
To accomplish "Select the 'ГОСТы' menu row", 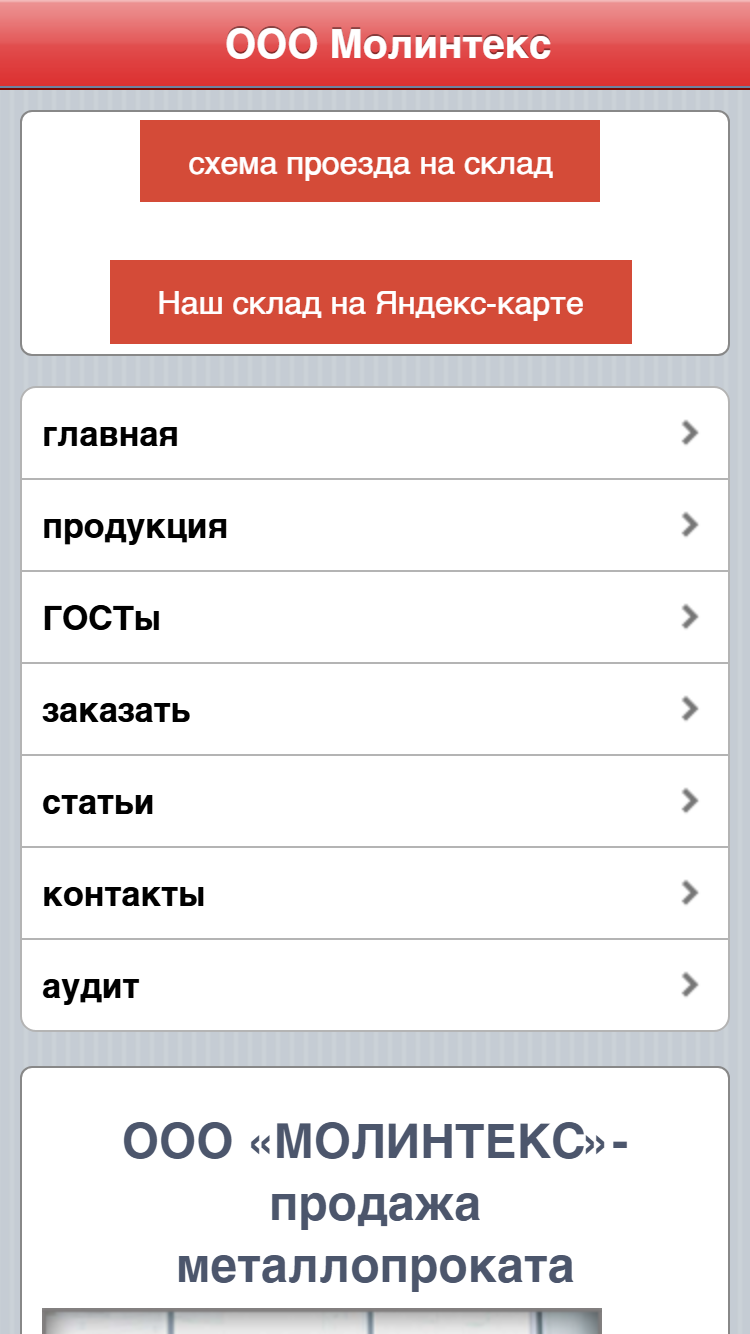I will (375, 617).
